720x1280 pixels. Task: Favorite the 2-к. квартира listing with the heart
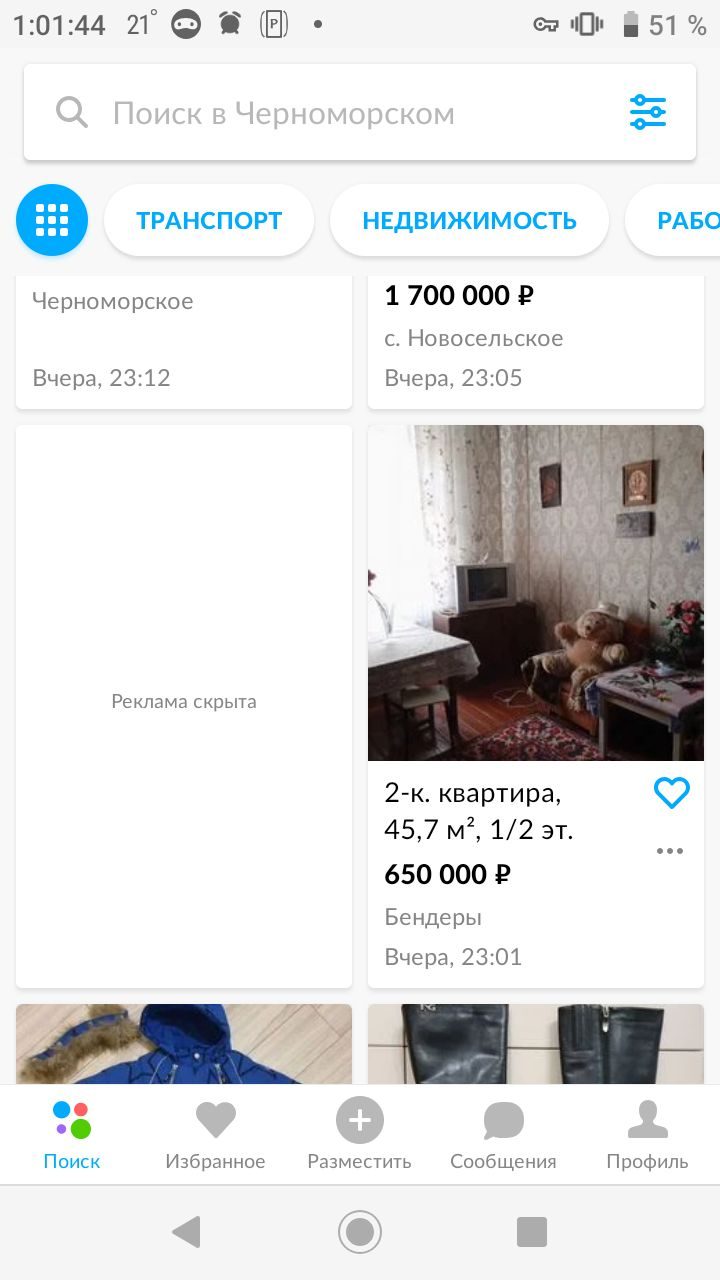pyautogui.click(x=671, y=792)
